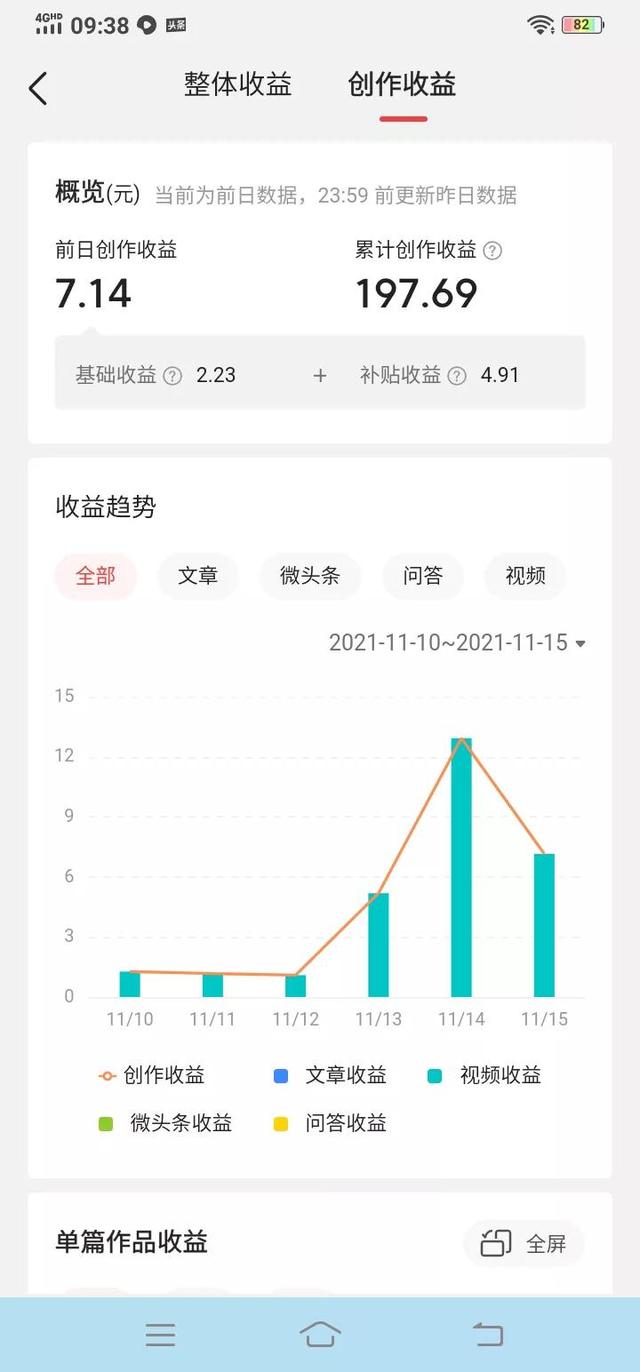Viewport: 640px width, 1372px height.
Task: Open the date range dropdown 2021-11-10~2021-11-15
Action: [x=457, y=643]
